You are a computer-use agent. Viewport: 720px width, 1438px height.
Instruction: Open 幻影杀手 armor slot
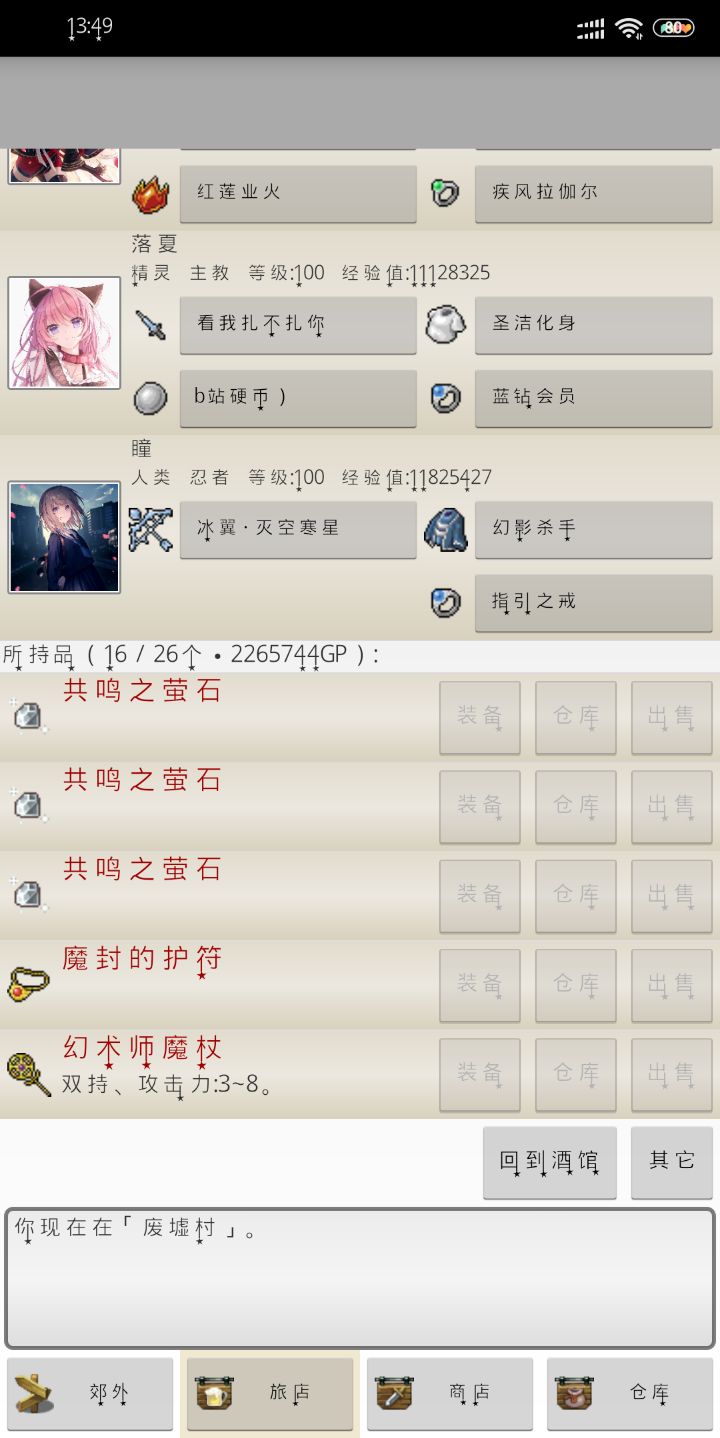tap(593, 529)
